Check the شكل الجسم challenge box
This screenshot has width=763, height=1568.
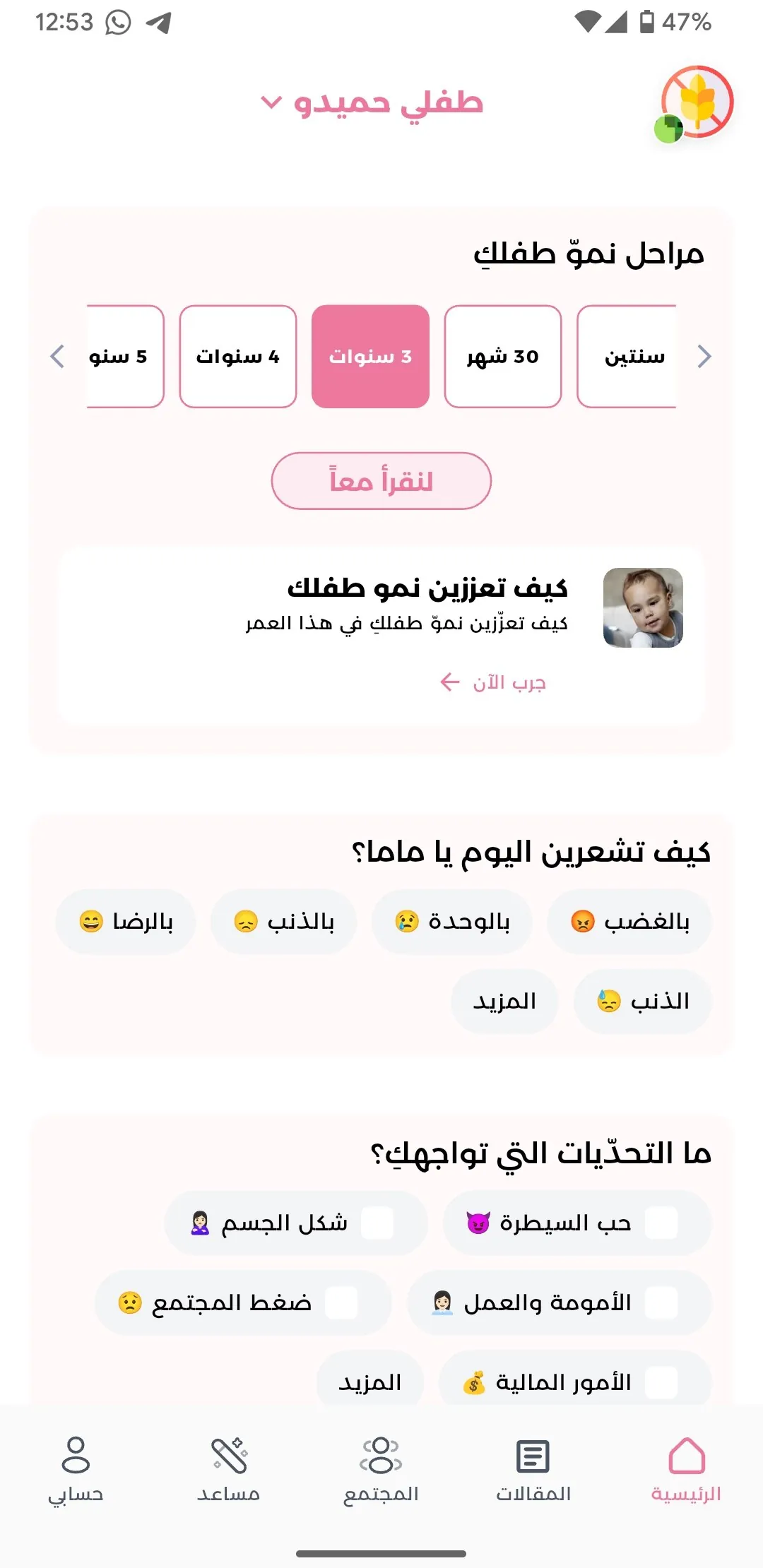[377, 1223]
